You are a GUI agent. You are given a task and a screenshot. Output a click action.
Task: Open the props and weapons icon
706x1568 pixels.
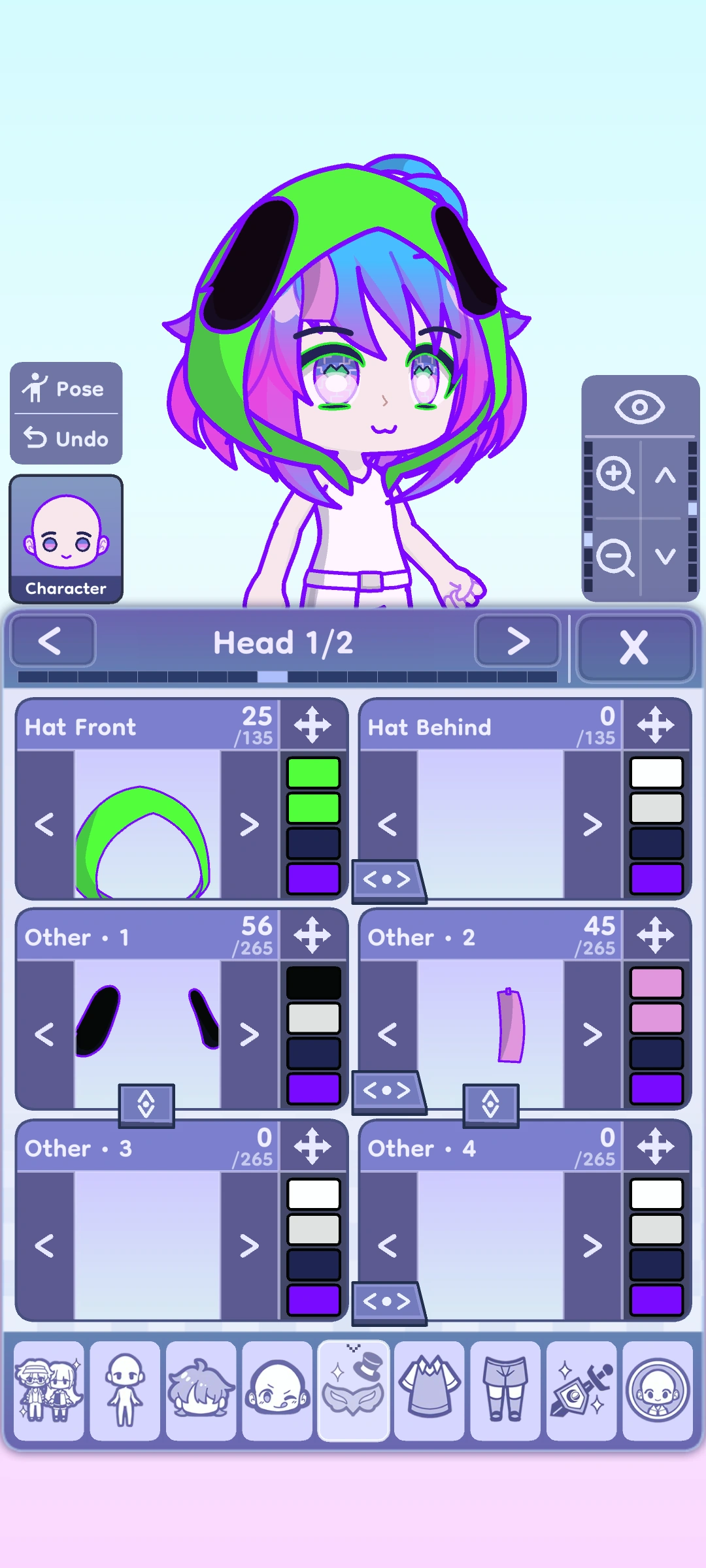coord(581,1392)
